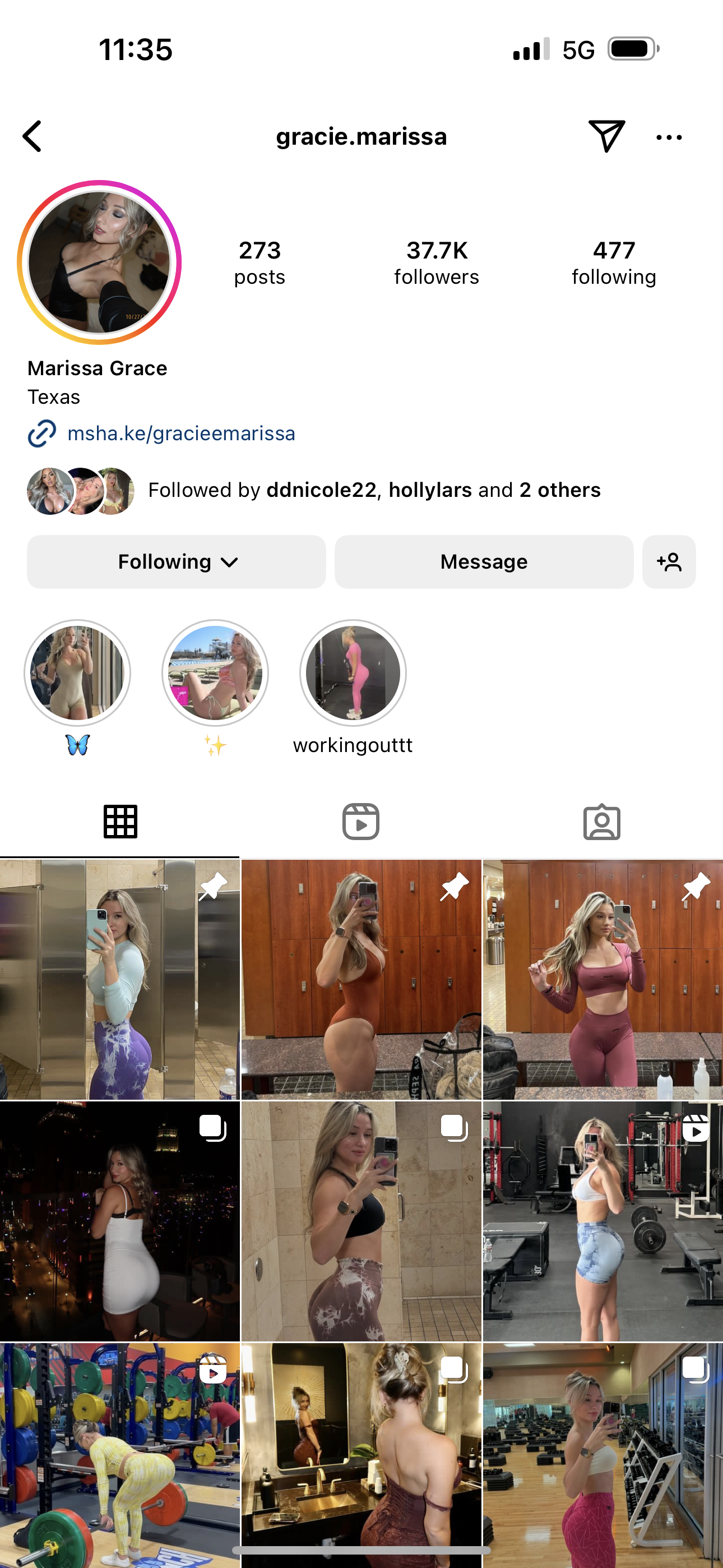Open pinned post with purple tie-dye leggings
The image size is (723, 1568).
(120, 979)
